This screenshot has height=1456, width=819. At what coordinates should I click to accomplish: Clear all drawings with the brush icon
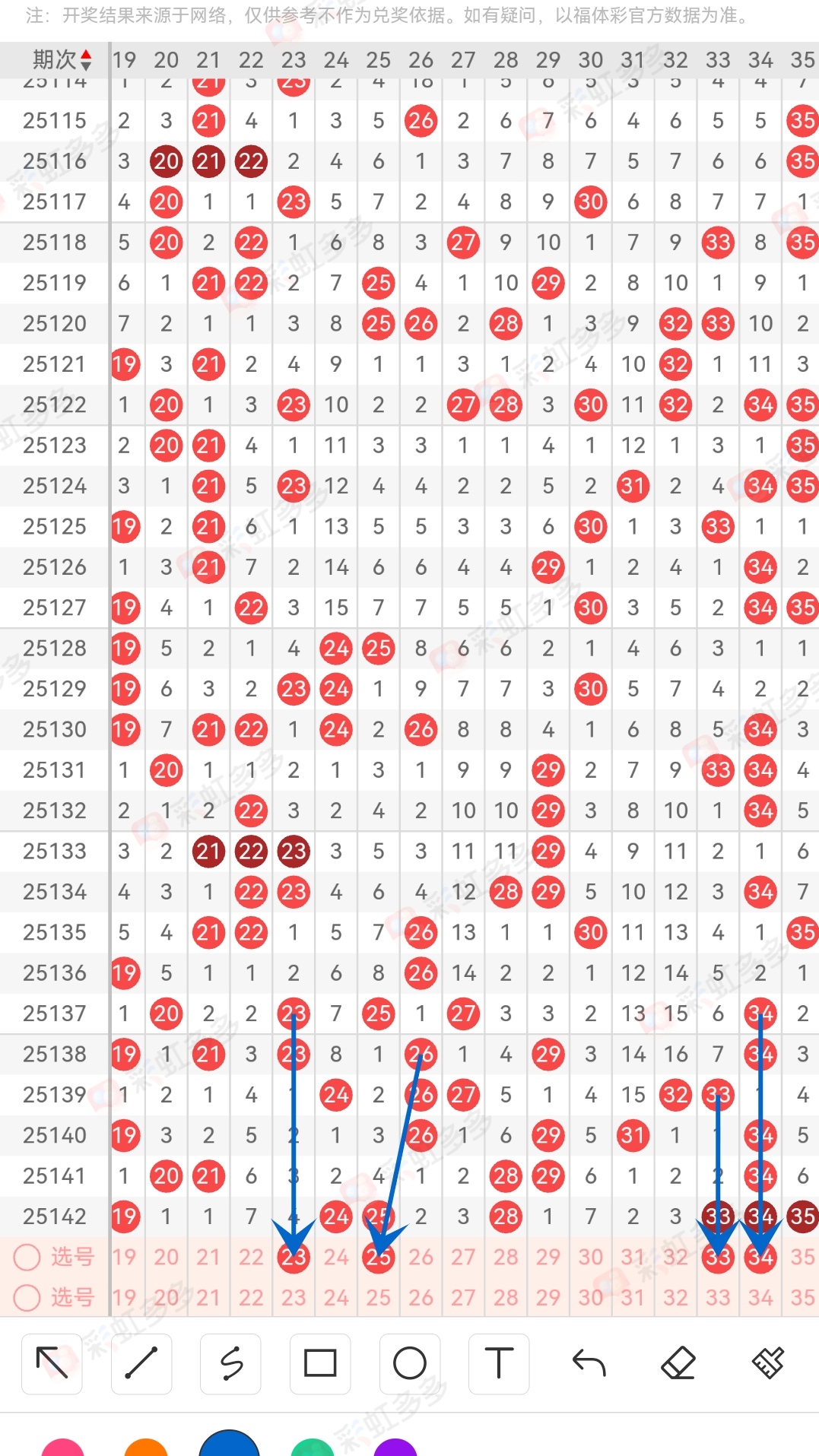click(768, 1363)
